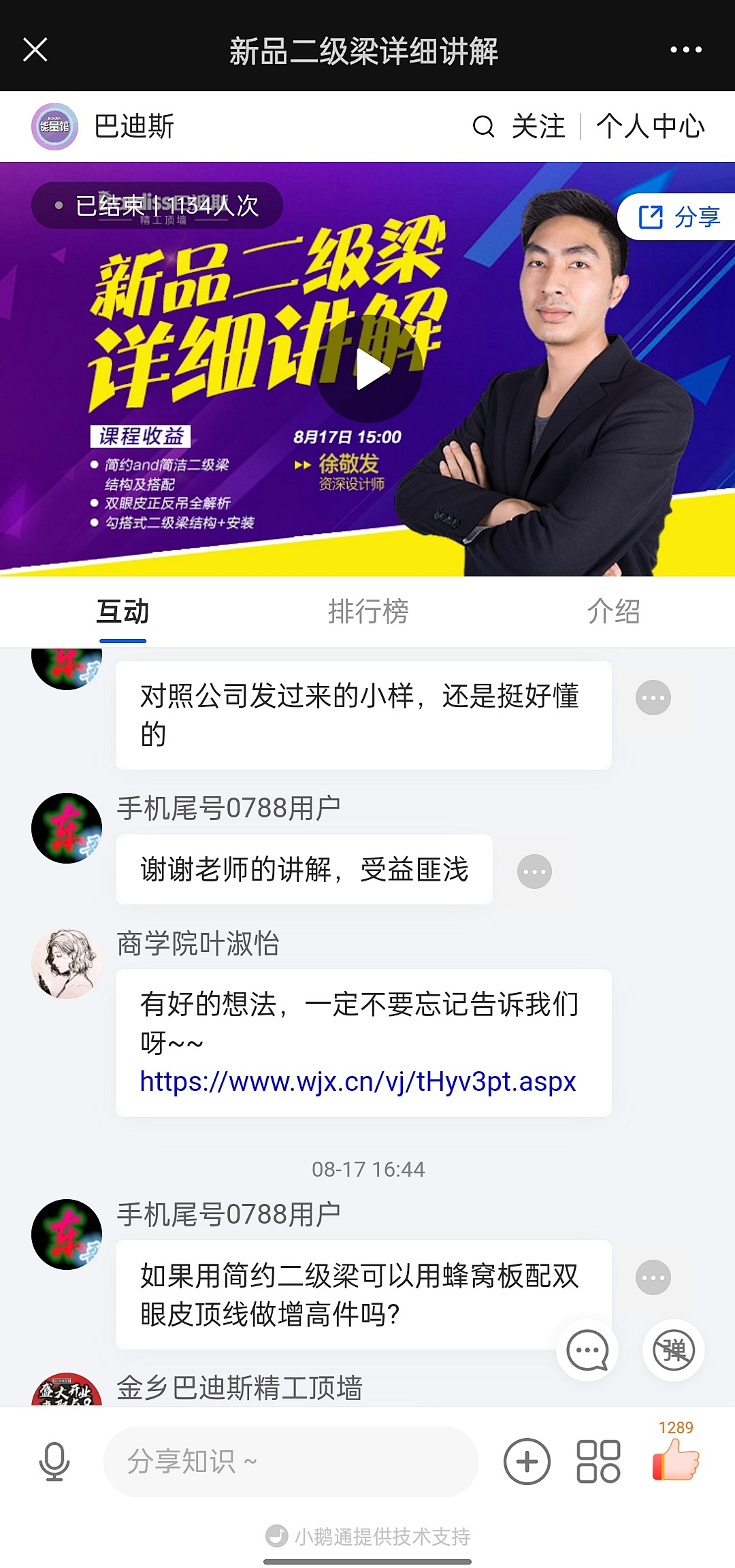Open the top-right overflow menu
The height and width of the screenshot is (1568, 735).
click(685, 50)
